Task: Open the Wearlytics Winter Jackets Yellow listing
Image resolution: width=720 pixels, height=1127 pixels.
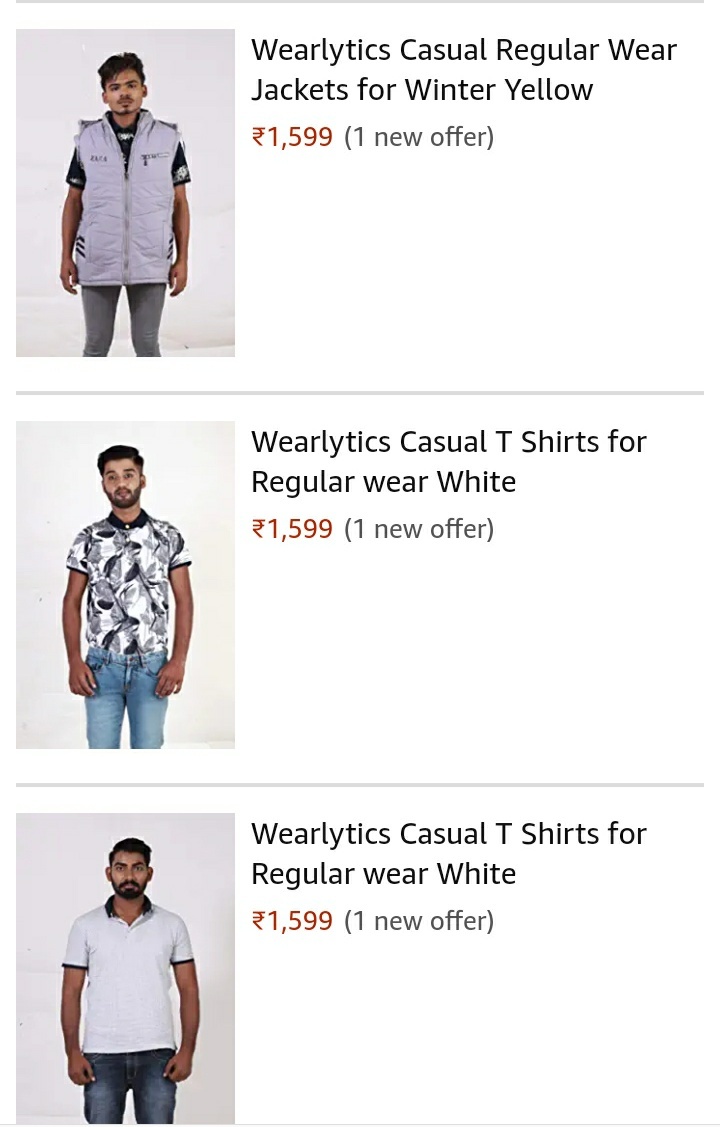Action: 463,70
